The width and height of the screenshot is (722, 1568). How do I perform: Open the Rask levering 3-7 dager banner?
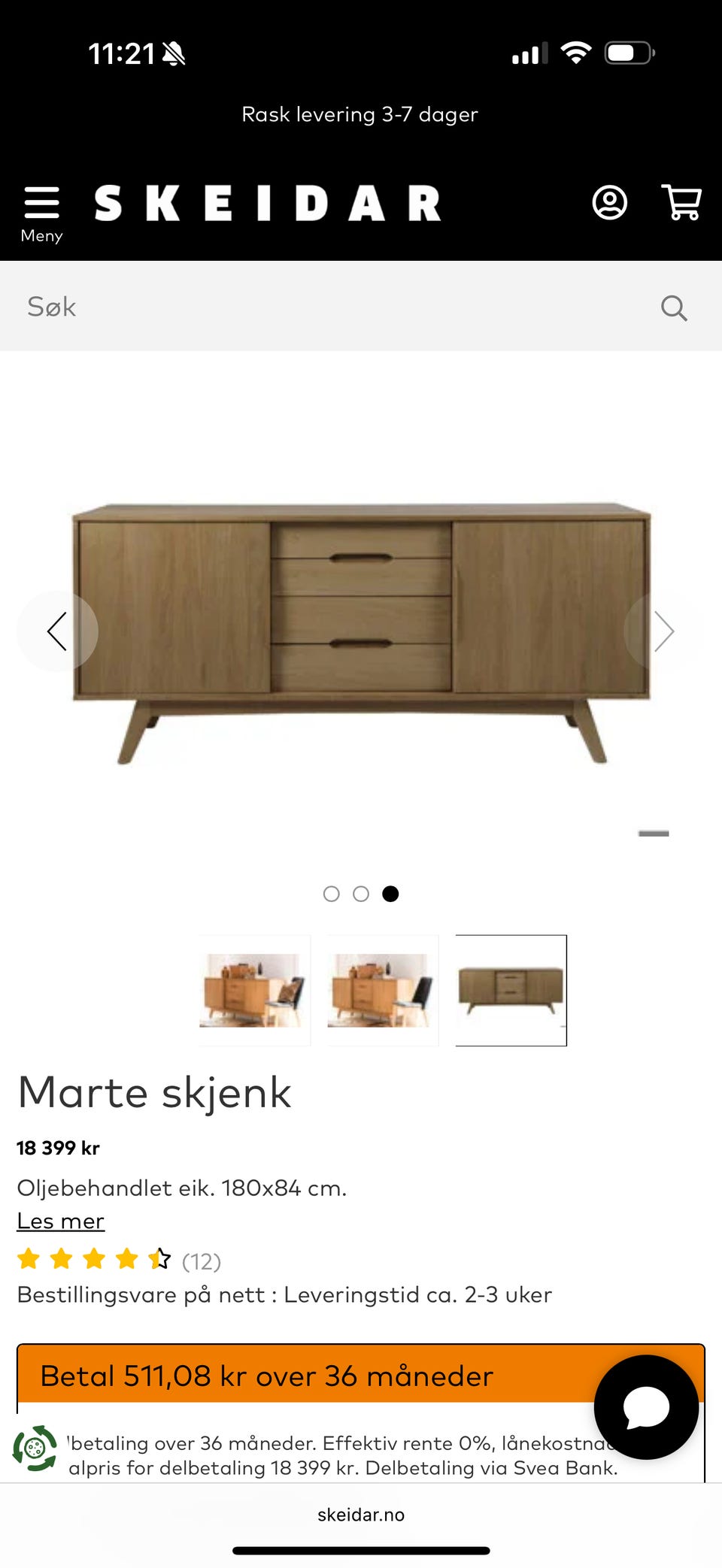pyautogui.click(x=361, y=114)
